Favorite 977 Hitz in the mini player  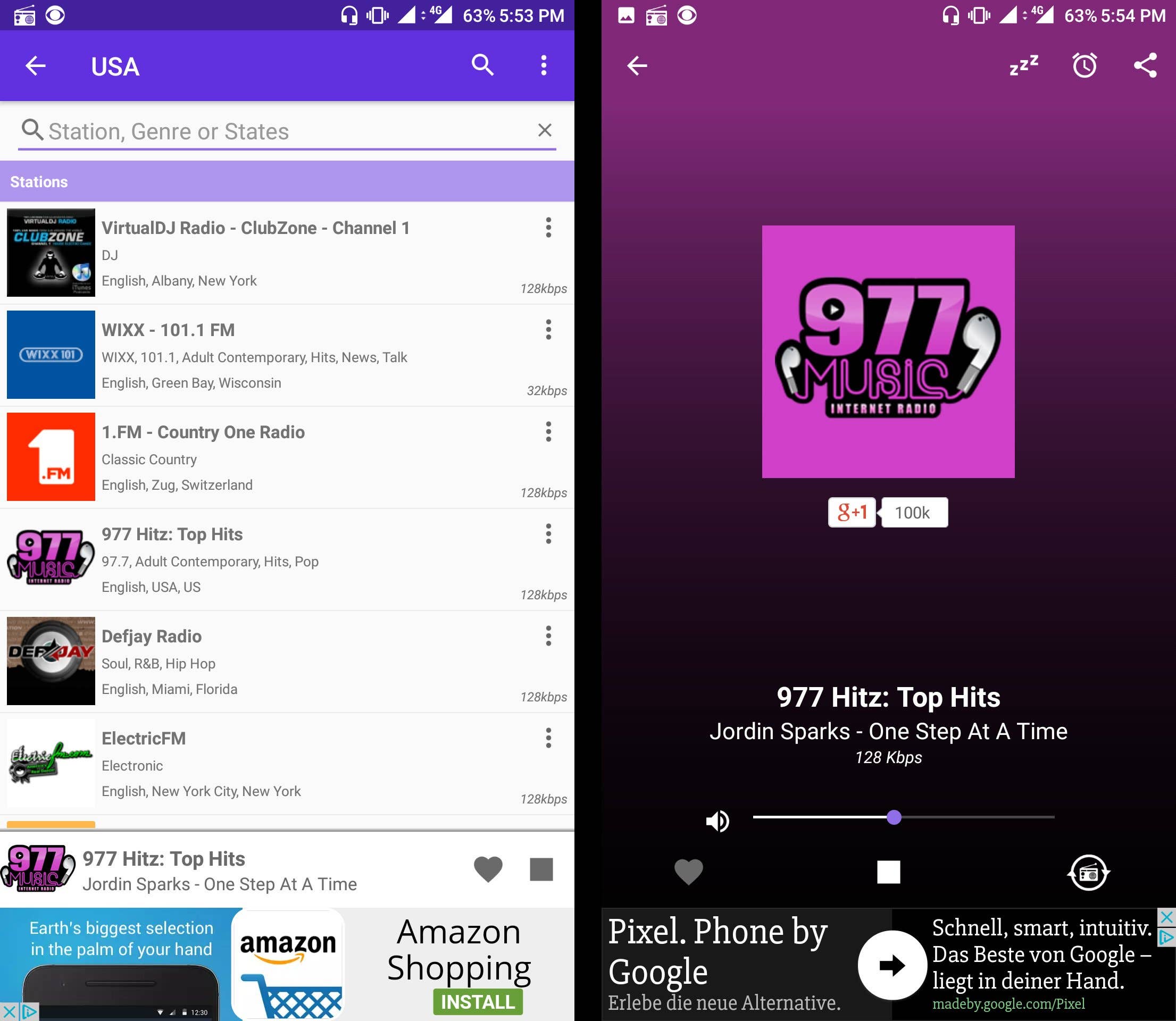488,869
